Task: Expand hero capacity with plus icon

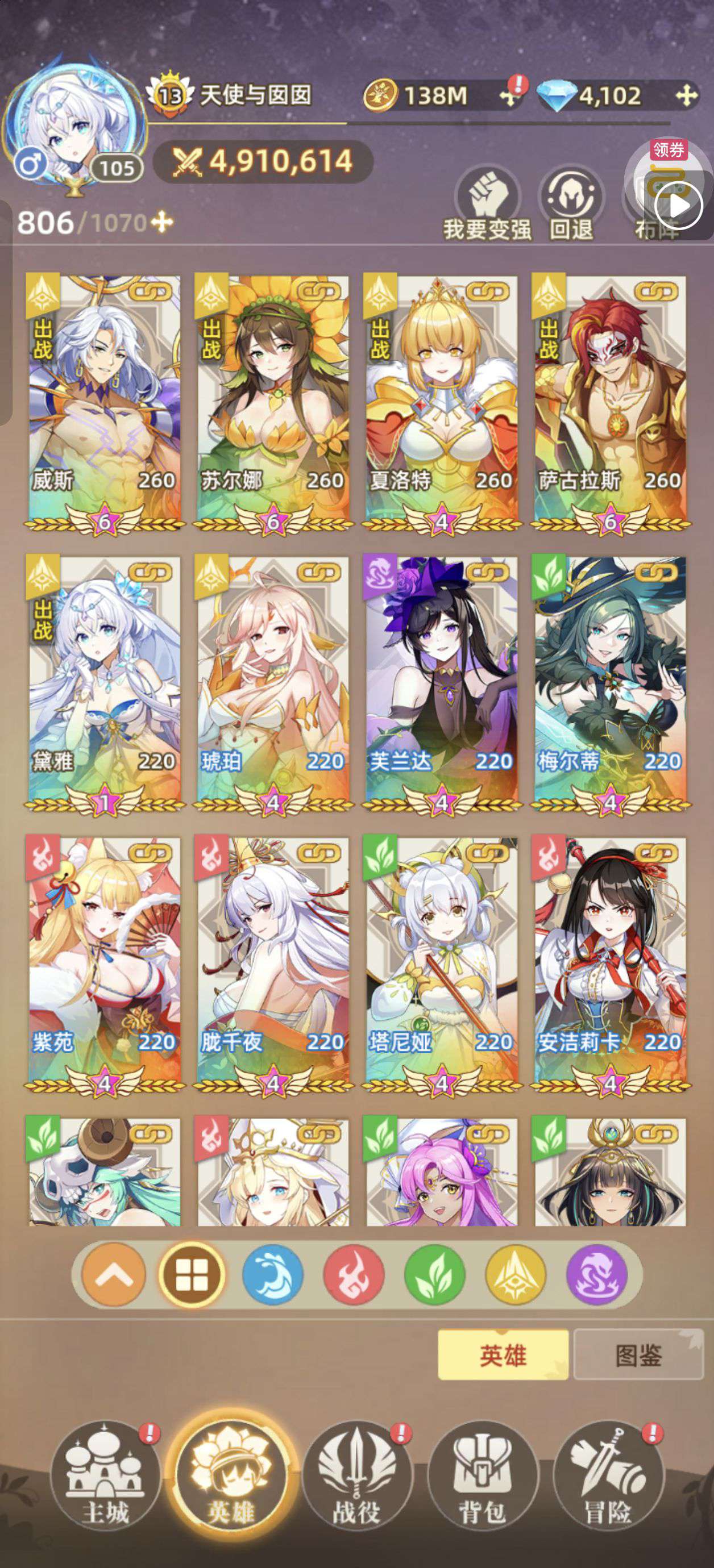Action: point(162,222)
